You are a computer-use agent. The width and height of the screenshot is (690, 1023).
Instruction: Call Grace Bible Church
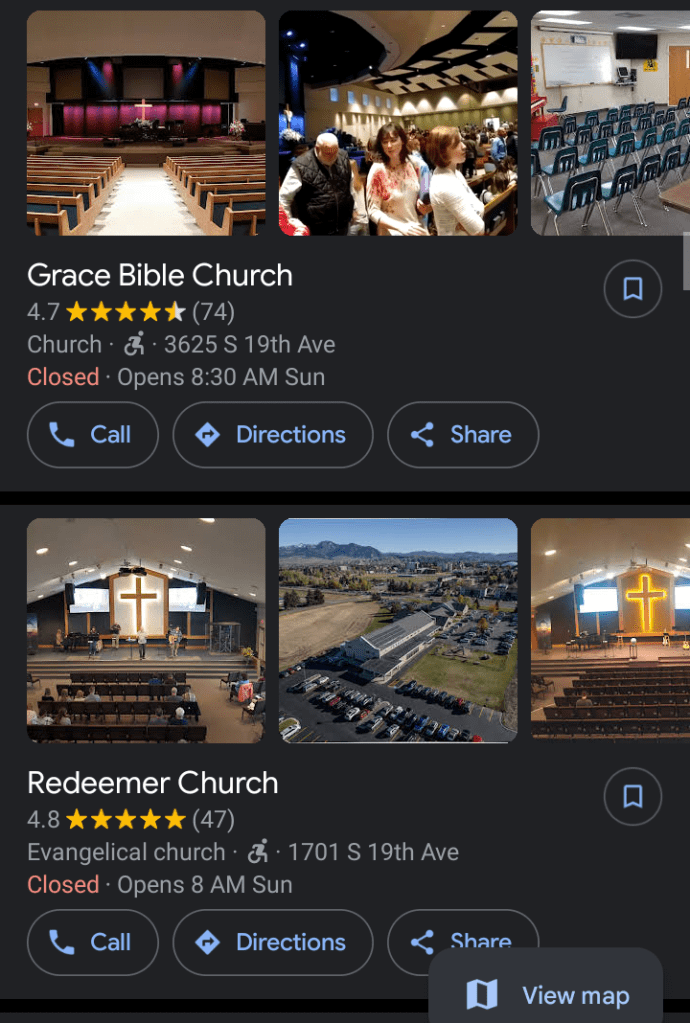(x=92, y=434)
